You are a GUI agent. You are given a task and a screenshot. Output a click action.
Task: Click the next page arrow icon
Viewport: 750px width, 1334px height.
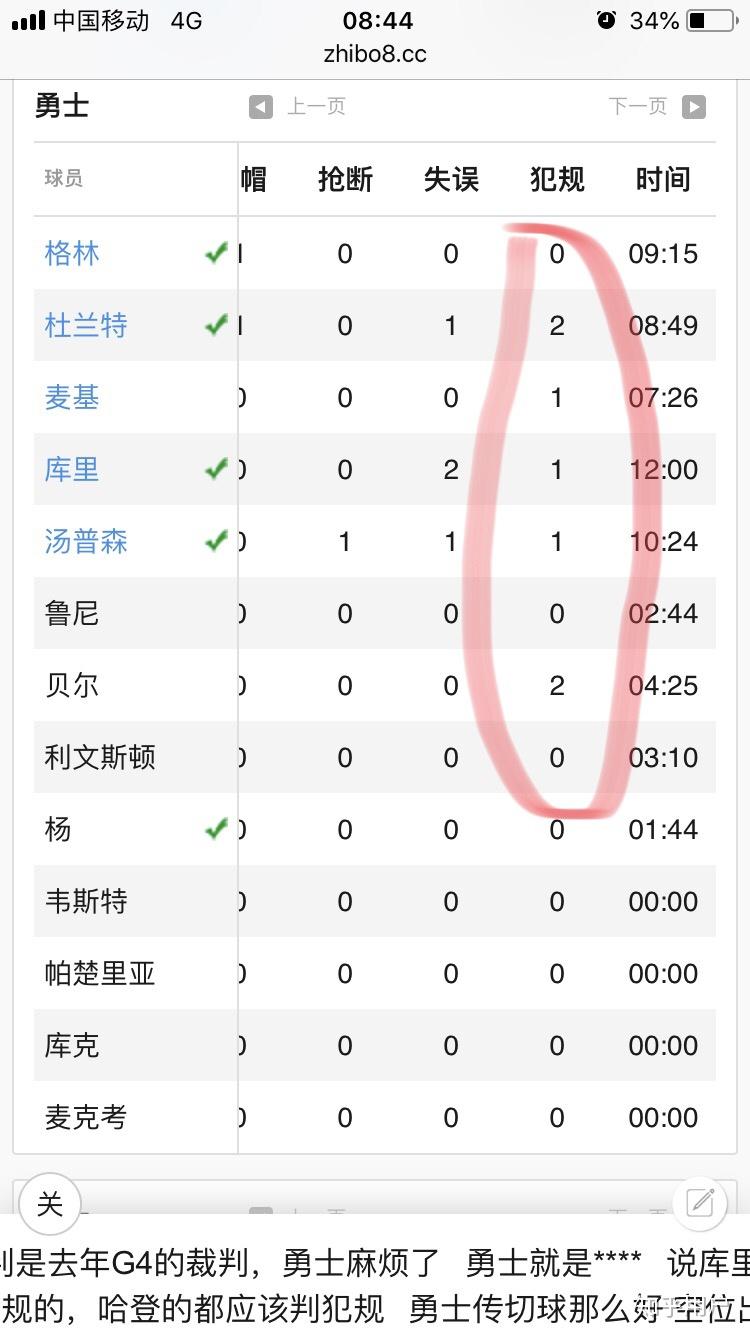coord(696,106)
